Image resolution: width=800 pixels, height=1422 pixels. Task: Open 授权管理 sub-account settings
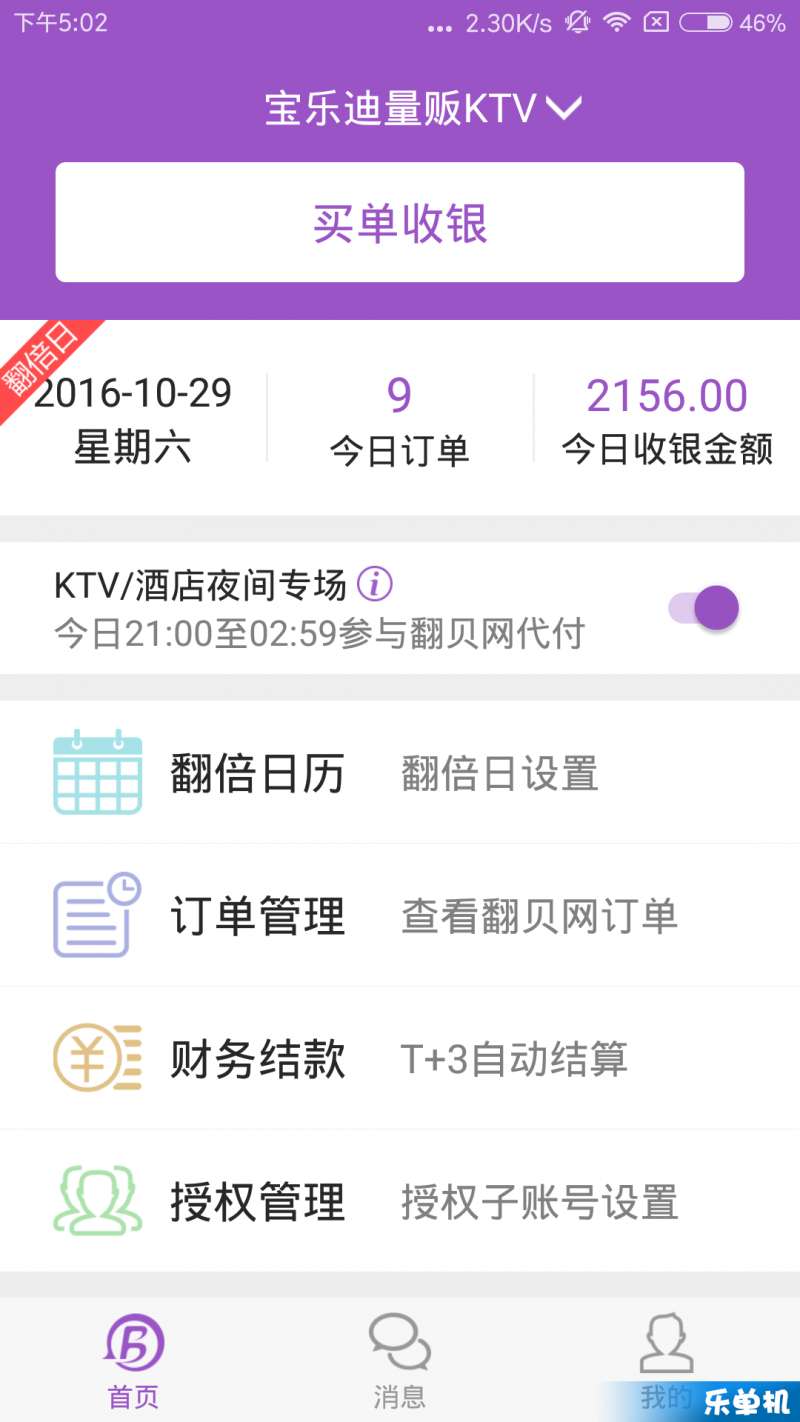[400, 1201]
